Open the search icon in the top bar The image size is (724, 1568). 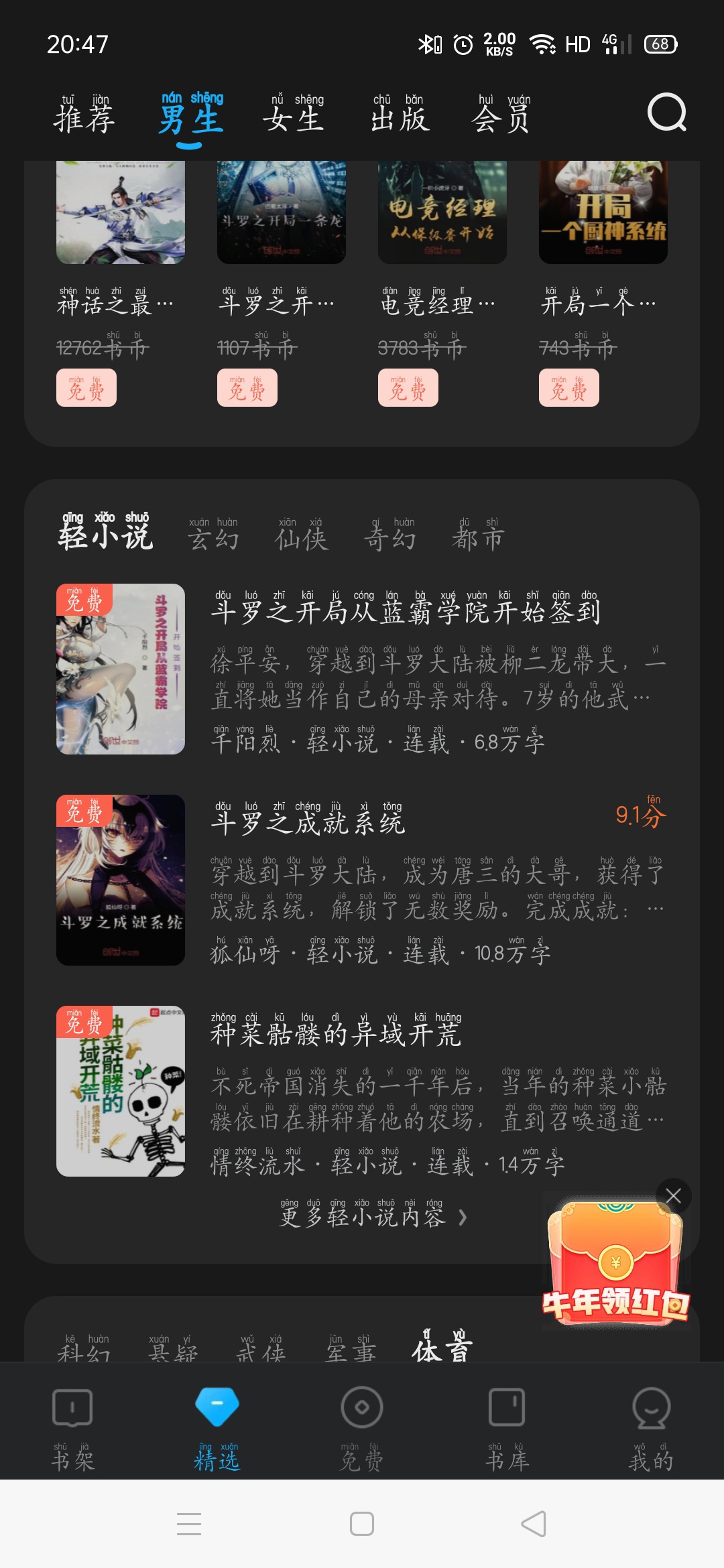(x=666, y=113)
